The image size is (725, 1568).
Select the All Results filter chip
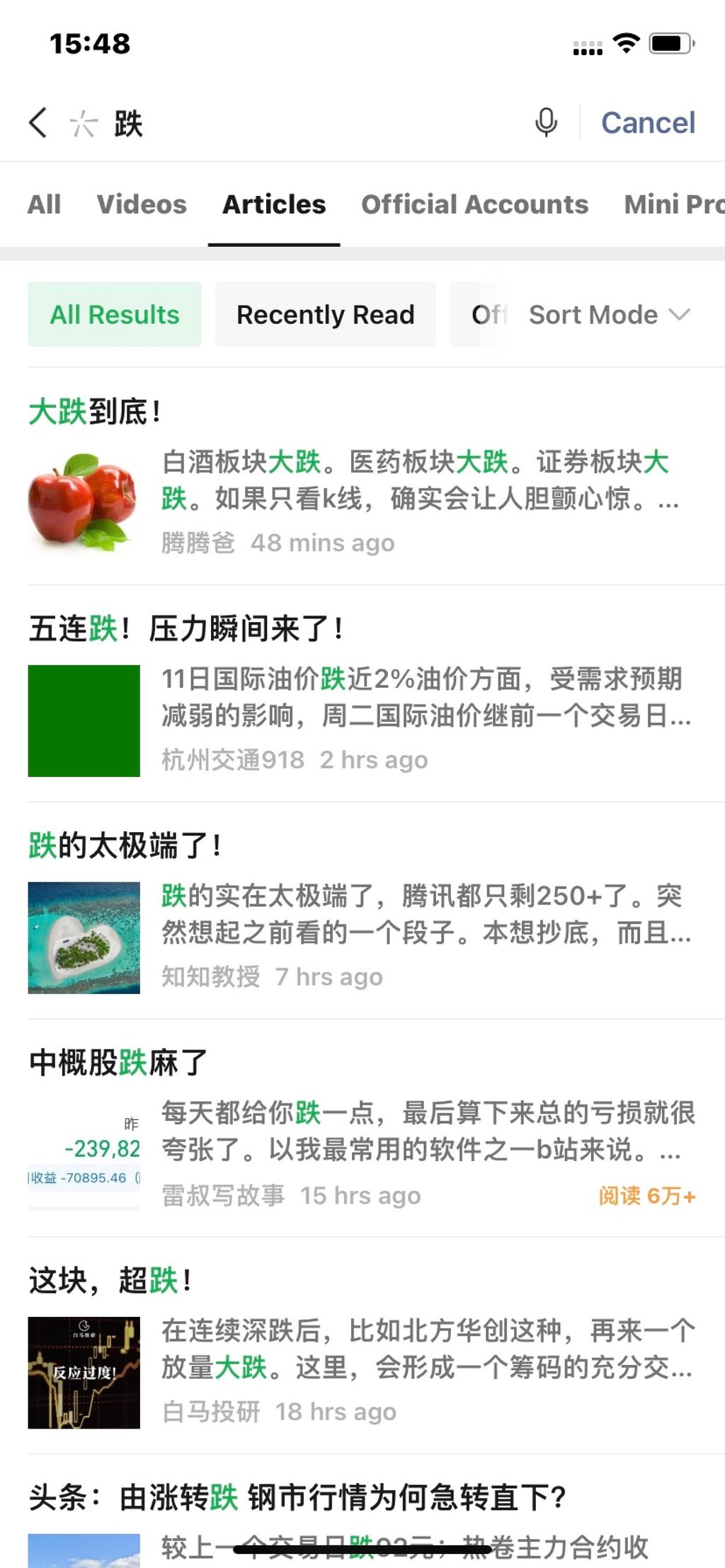click(x=115, y=315)
